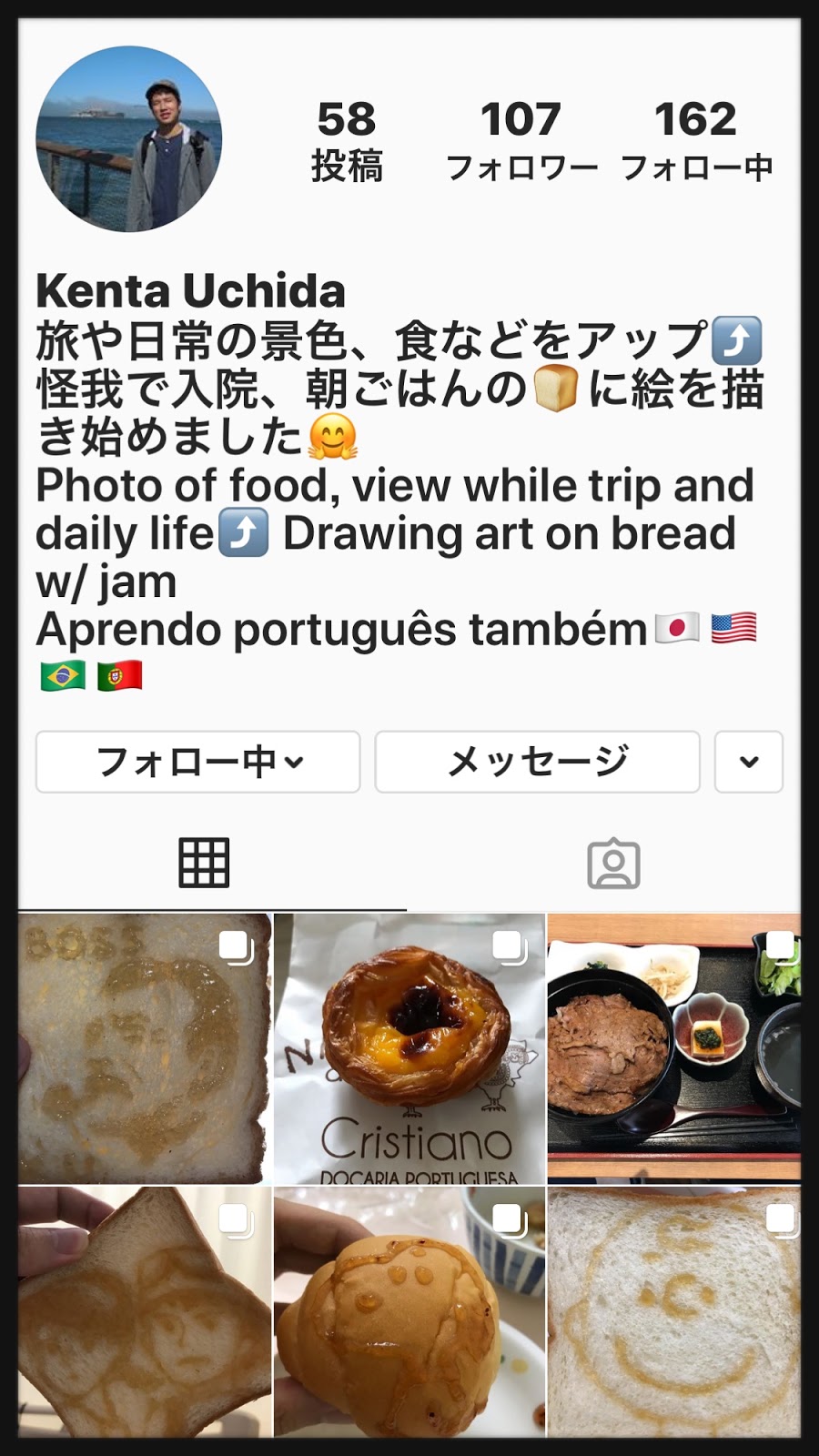Open the hand-held toast portrait post

pyautogui.click(x=145, y=1312)
